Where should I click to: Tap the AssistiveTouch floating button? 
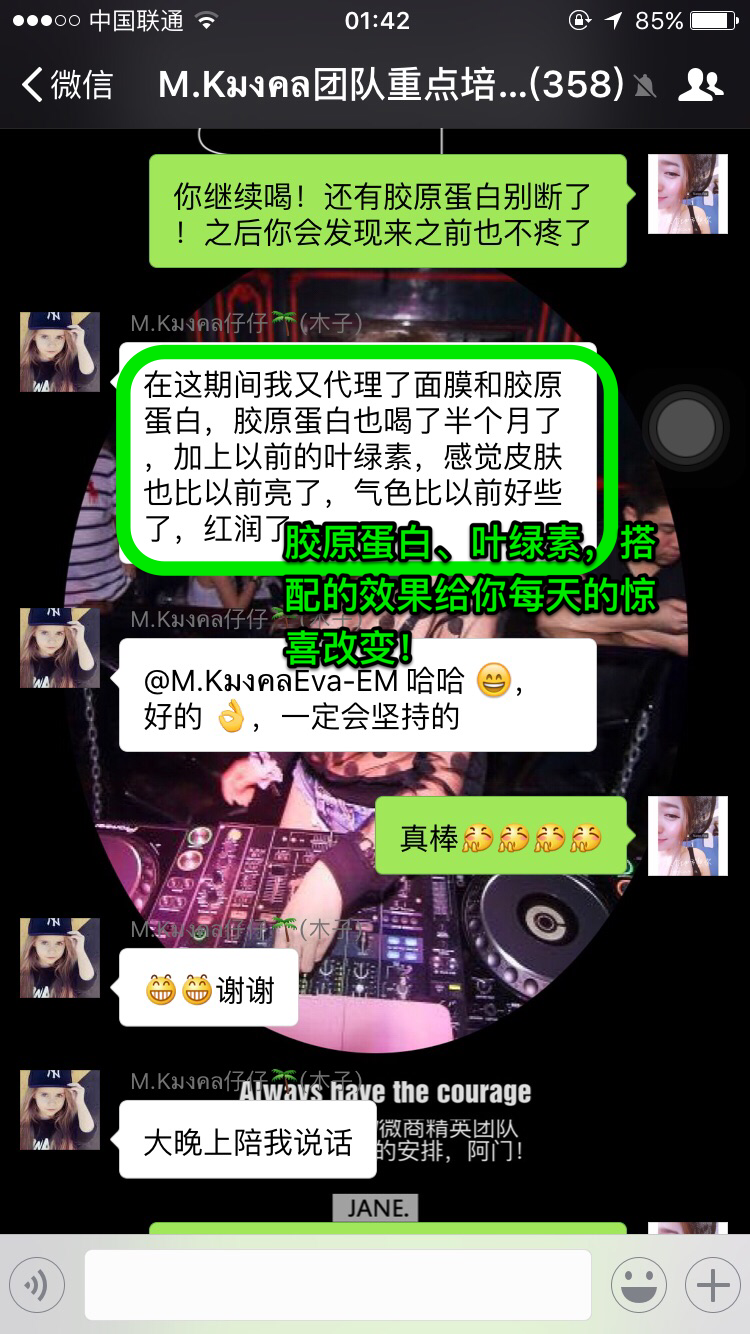(x=686, y=429)
